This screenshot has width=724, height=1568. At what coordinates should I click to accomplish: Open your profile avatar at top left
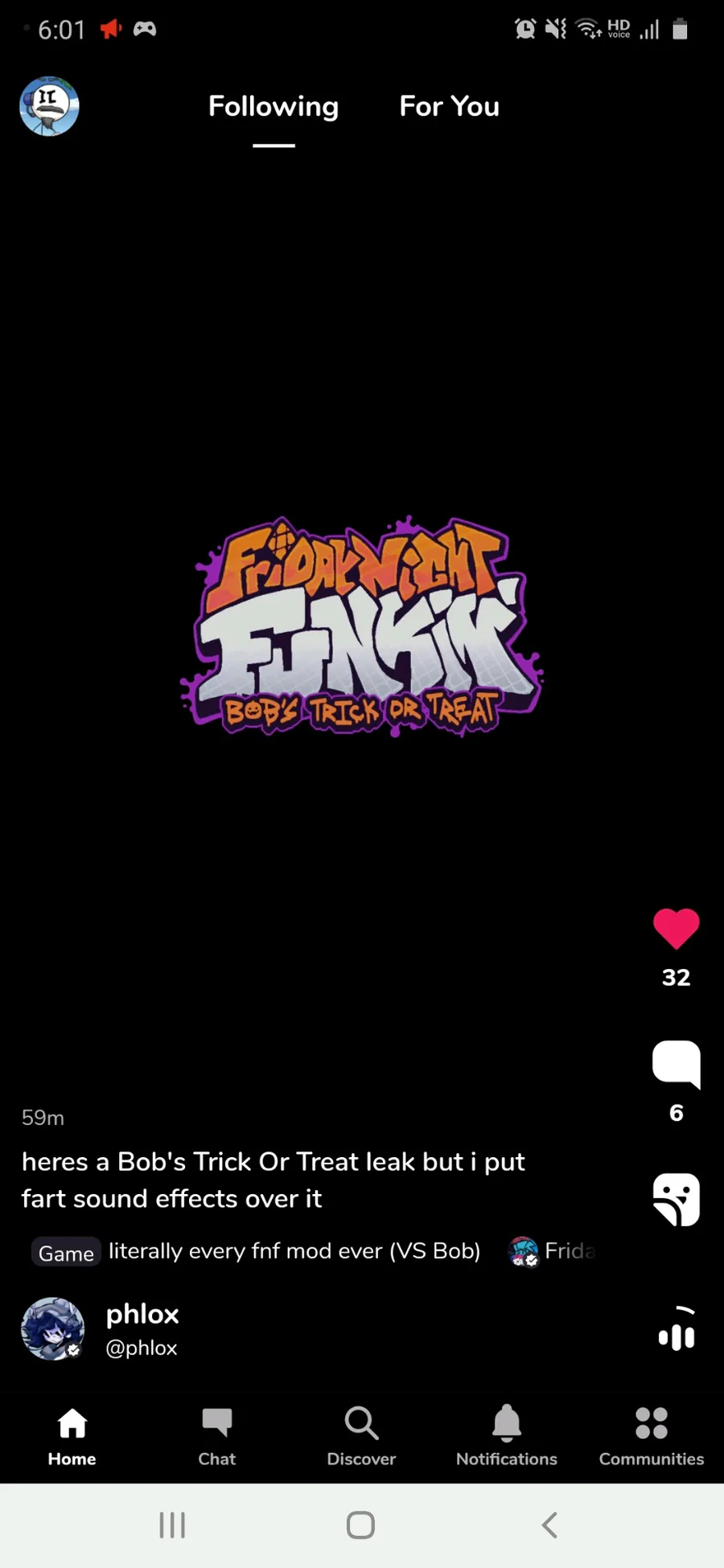49,106
